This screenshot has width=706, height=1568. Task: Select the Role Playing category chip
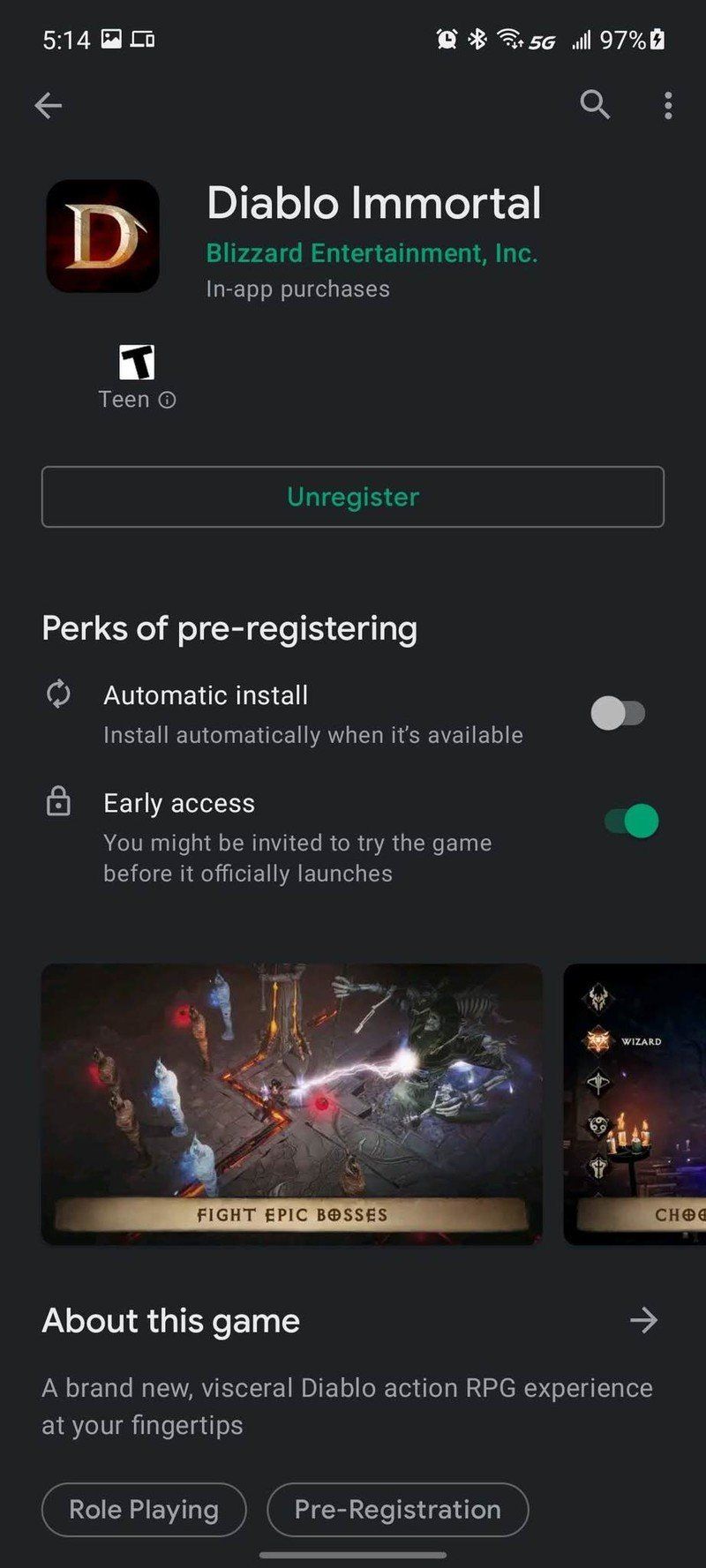coord(143,1509)
